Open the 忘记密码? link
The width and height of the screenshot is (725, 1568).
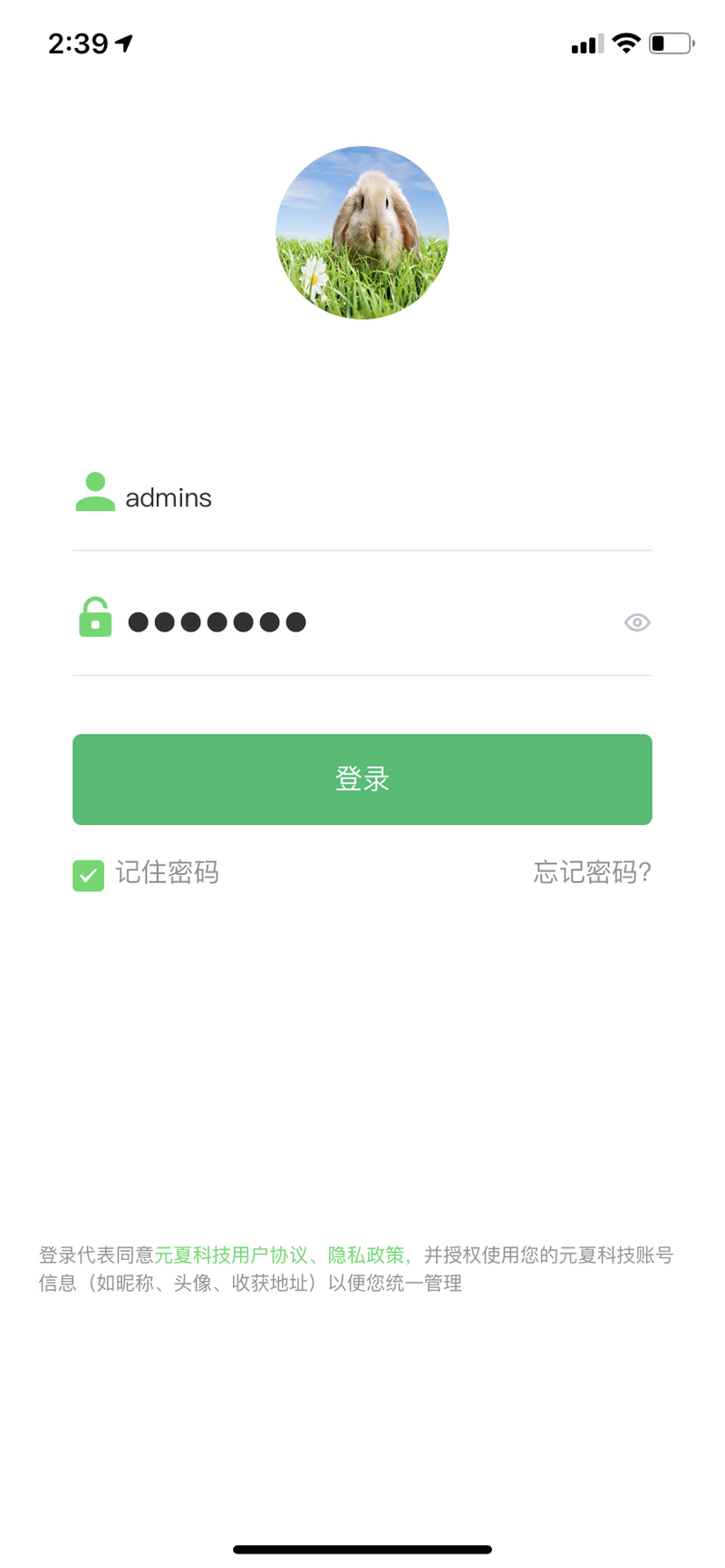592,872
